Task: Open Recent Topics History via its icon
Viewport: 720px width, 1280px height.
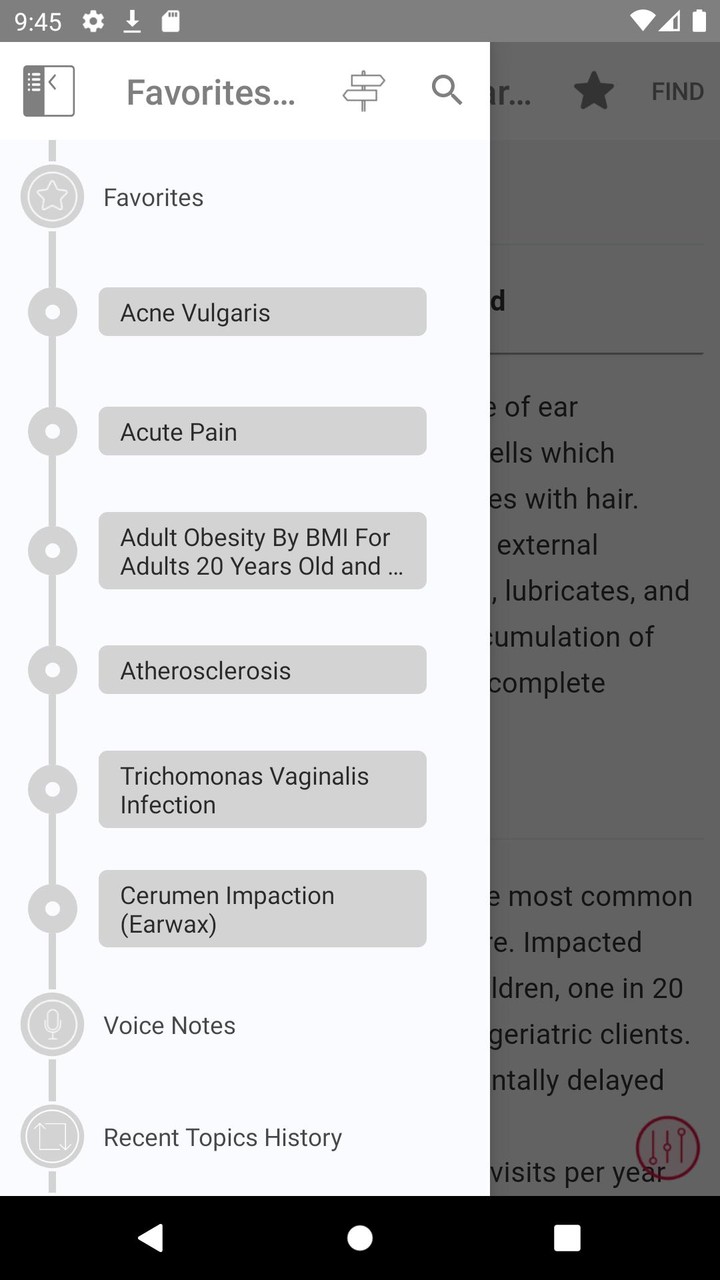Action: (x=52, y=1137)
